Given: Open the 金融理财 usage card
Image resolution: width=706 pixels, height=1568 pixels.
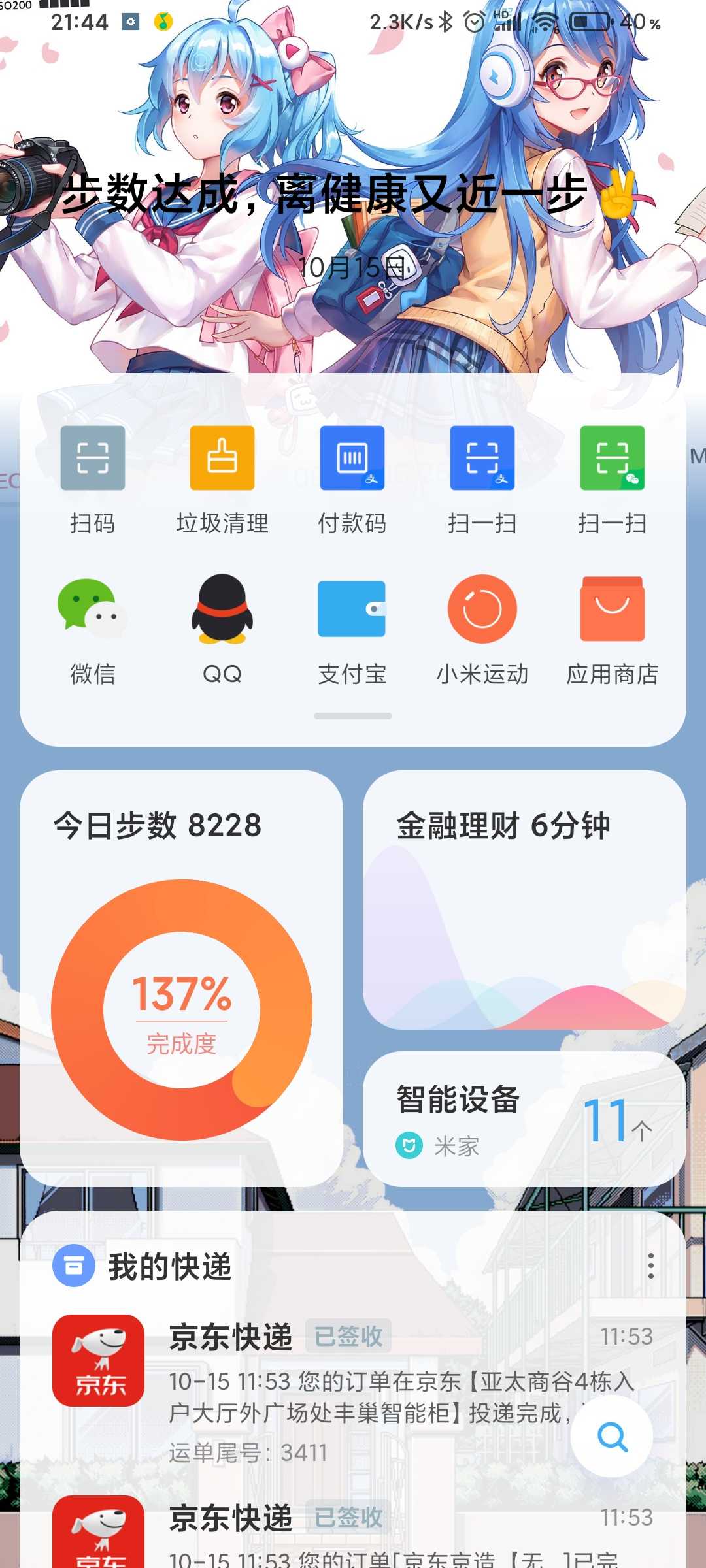Looking at the screenshot, I should coord(524,900).
